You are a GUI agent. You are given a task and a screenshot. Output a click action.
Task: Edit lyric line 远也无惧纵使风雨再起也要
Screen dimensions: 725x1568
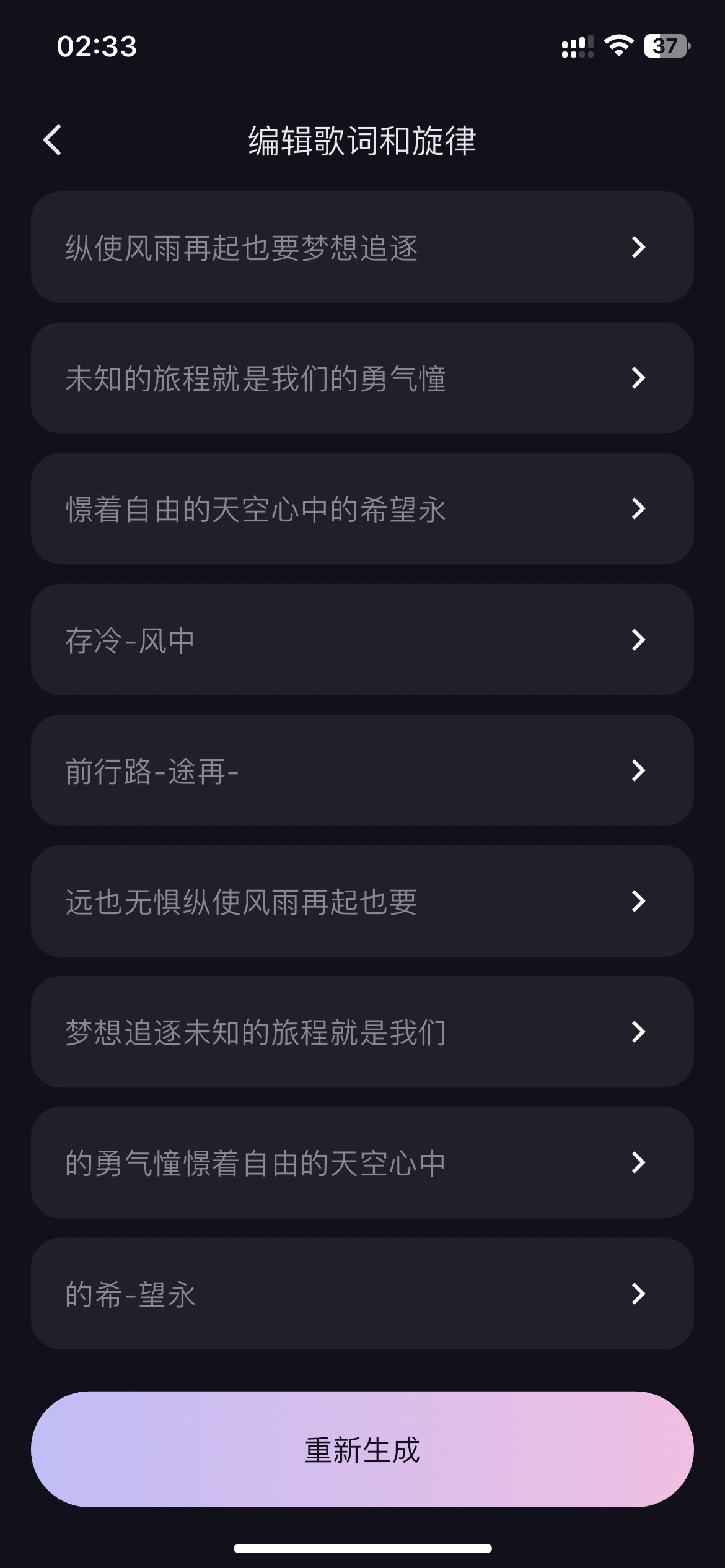(x=362, y=901)
